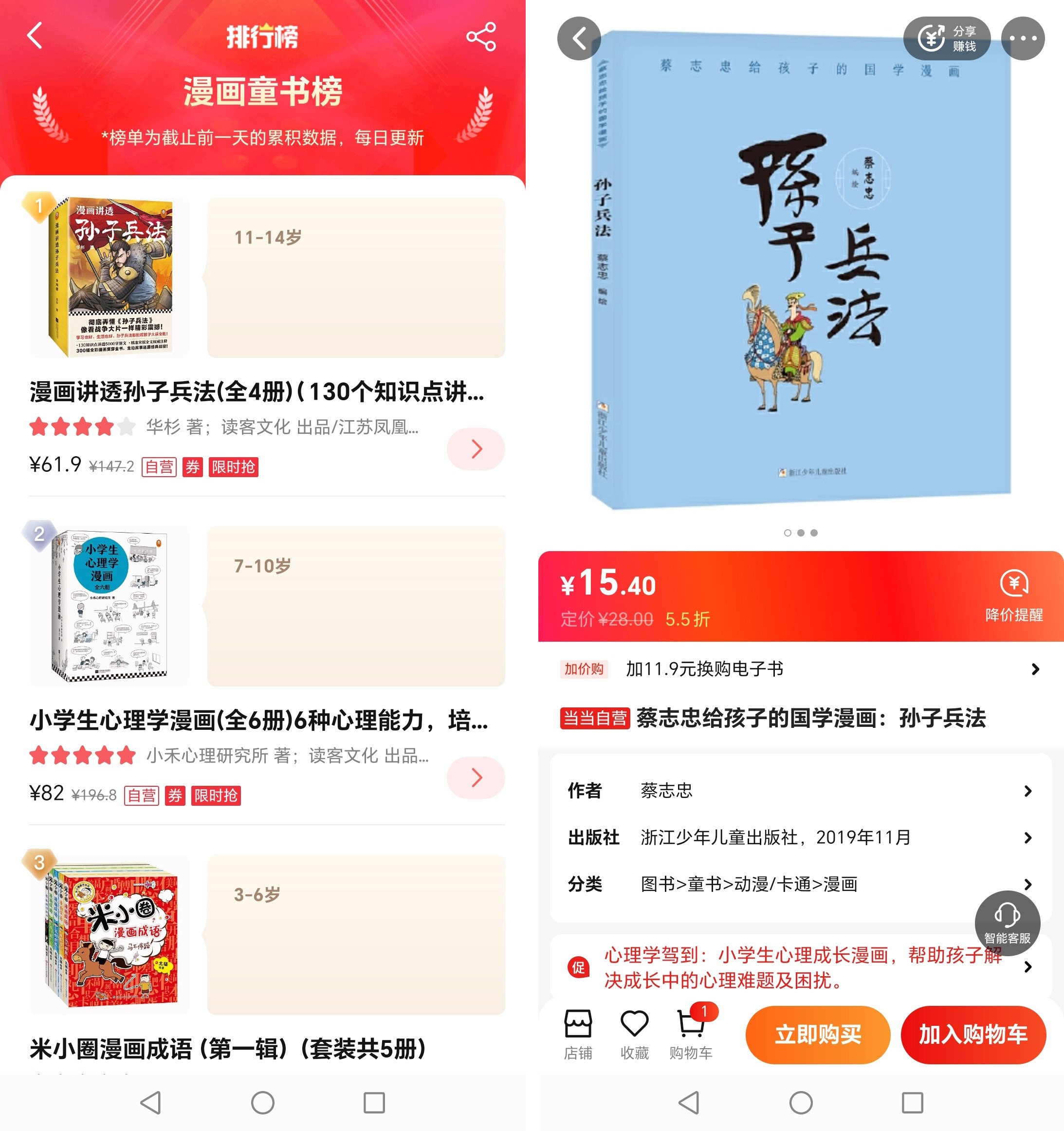
Task: Tap the 店铺 store icon
Action: 579,1030
